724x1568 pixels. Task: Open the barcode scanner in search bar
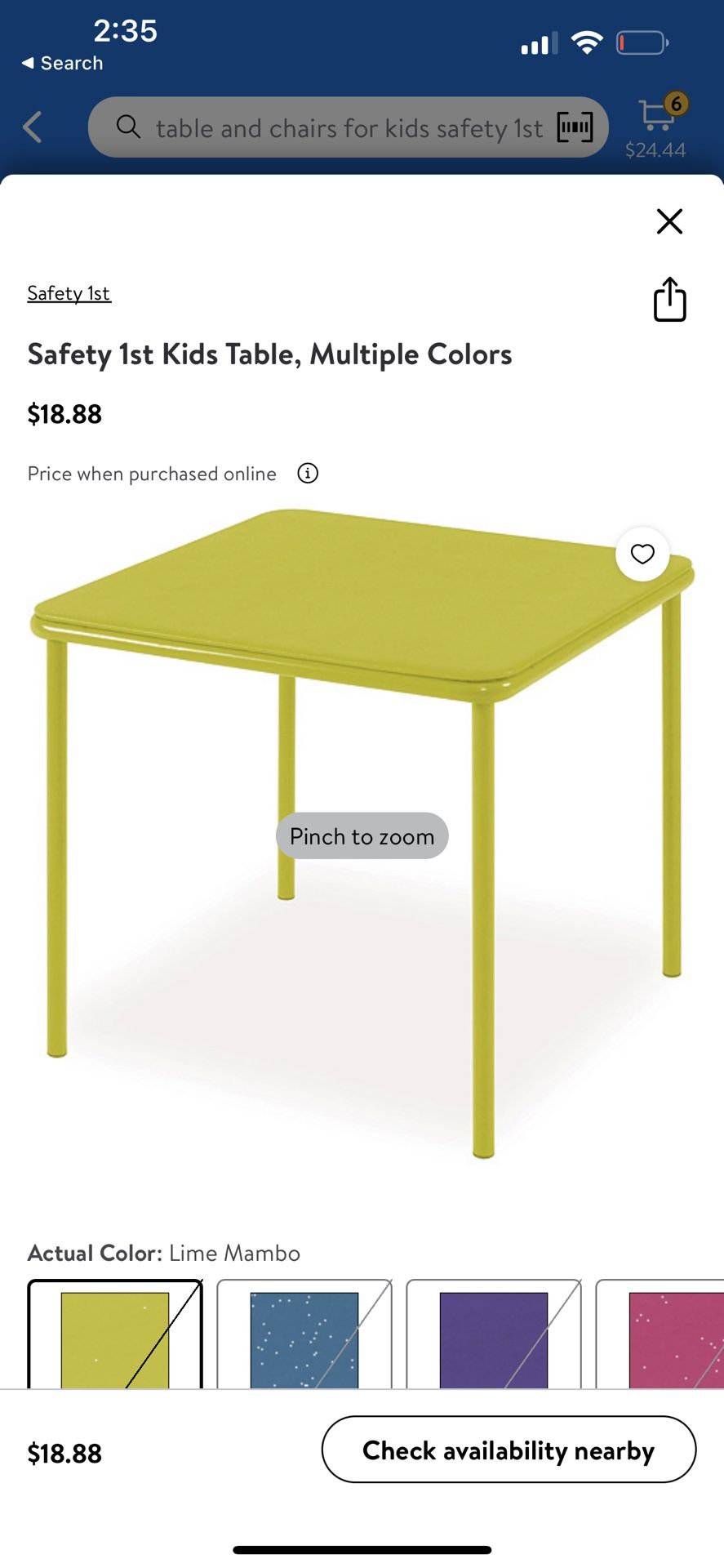575,127
